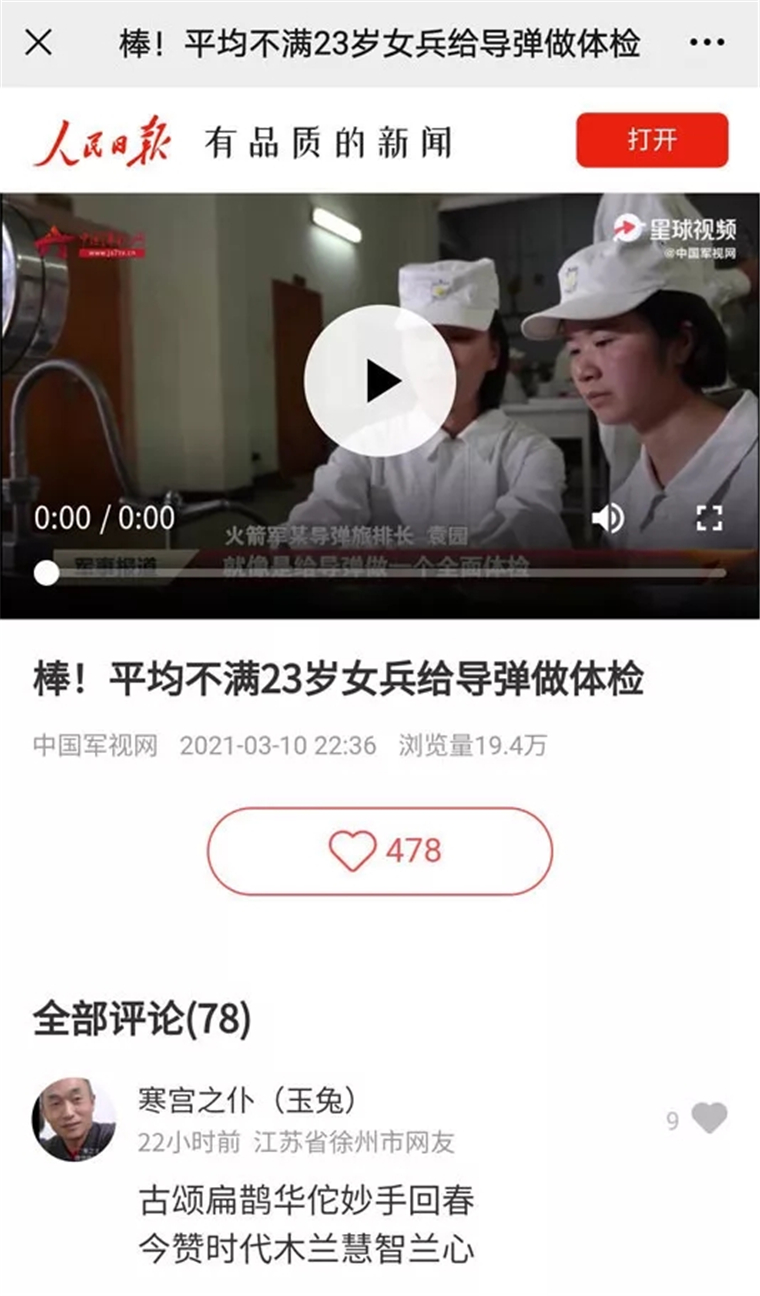This screenshot has width=760, height=1296.
Task: Like the comment by 寒宫之仆（玉兔）
Action: click(709, 1119)
